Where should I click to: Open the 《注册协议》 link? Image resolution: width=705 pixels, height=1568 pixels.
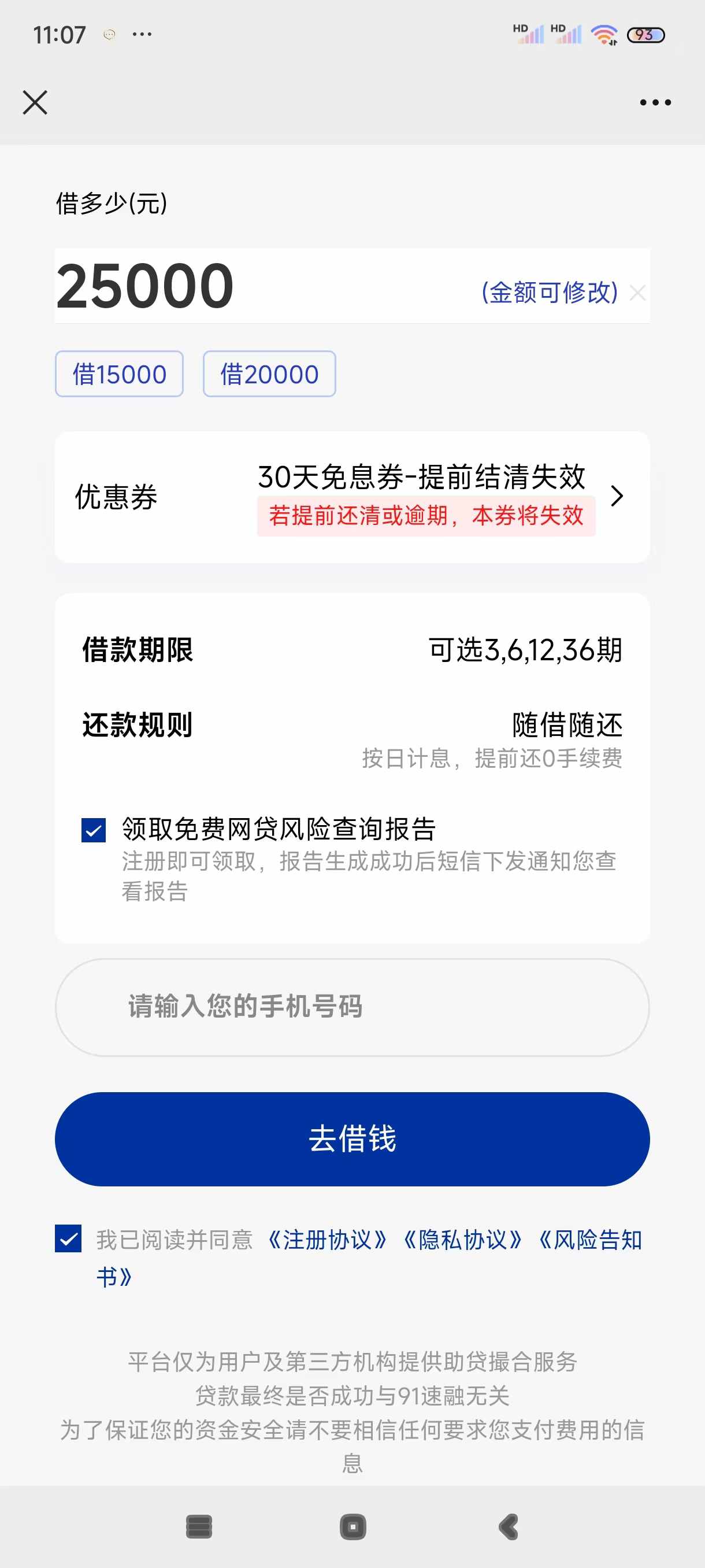327,1239
